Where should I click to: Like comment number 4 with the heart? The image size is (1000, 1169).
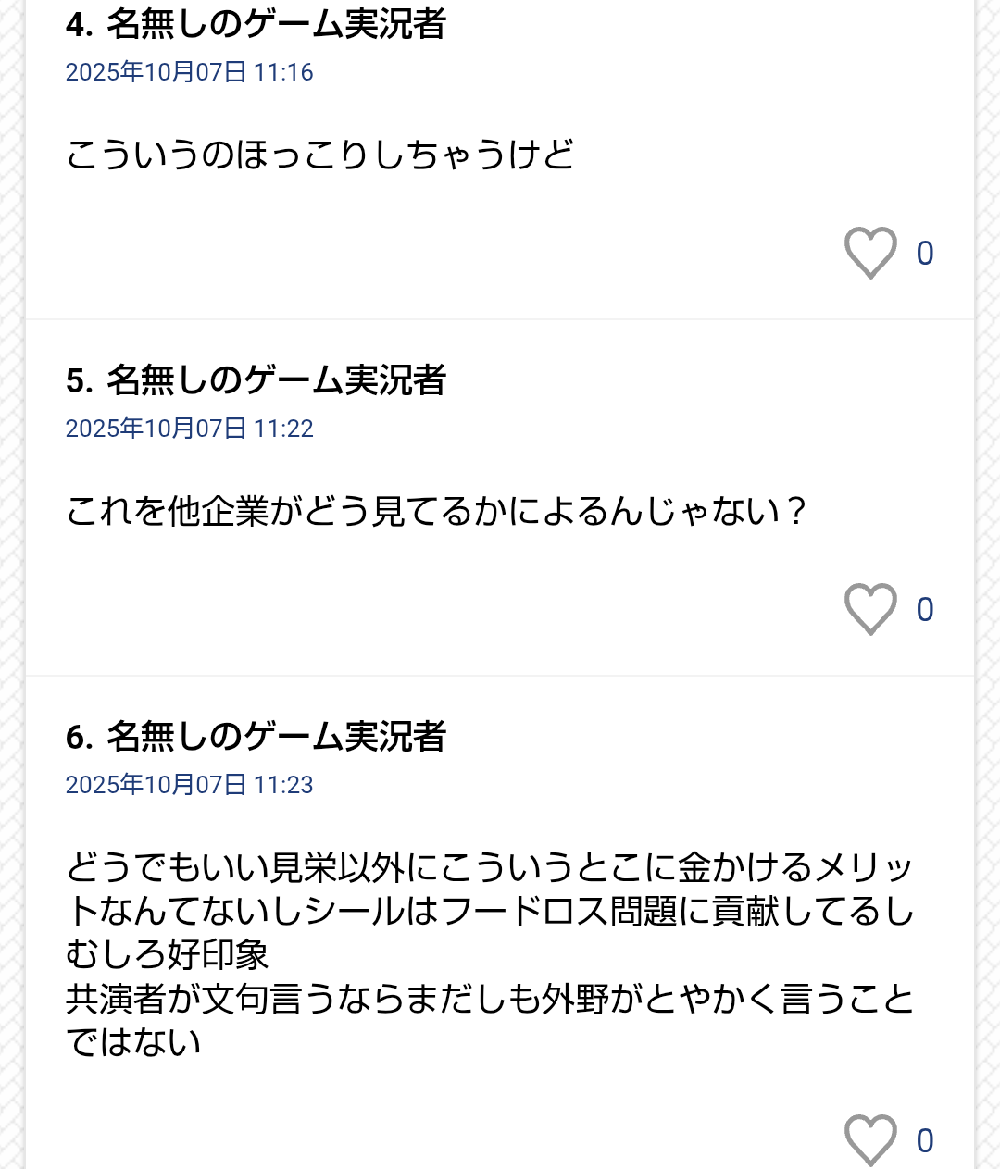coord(870,252)
